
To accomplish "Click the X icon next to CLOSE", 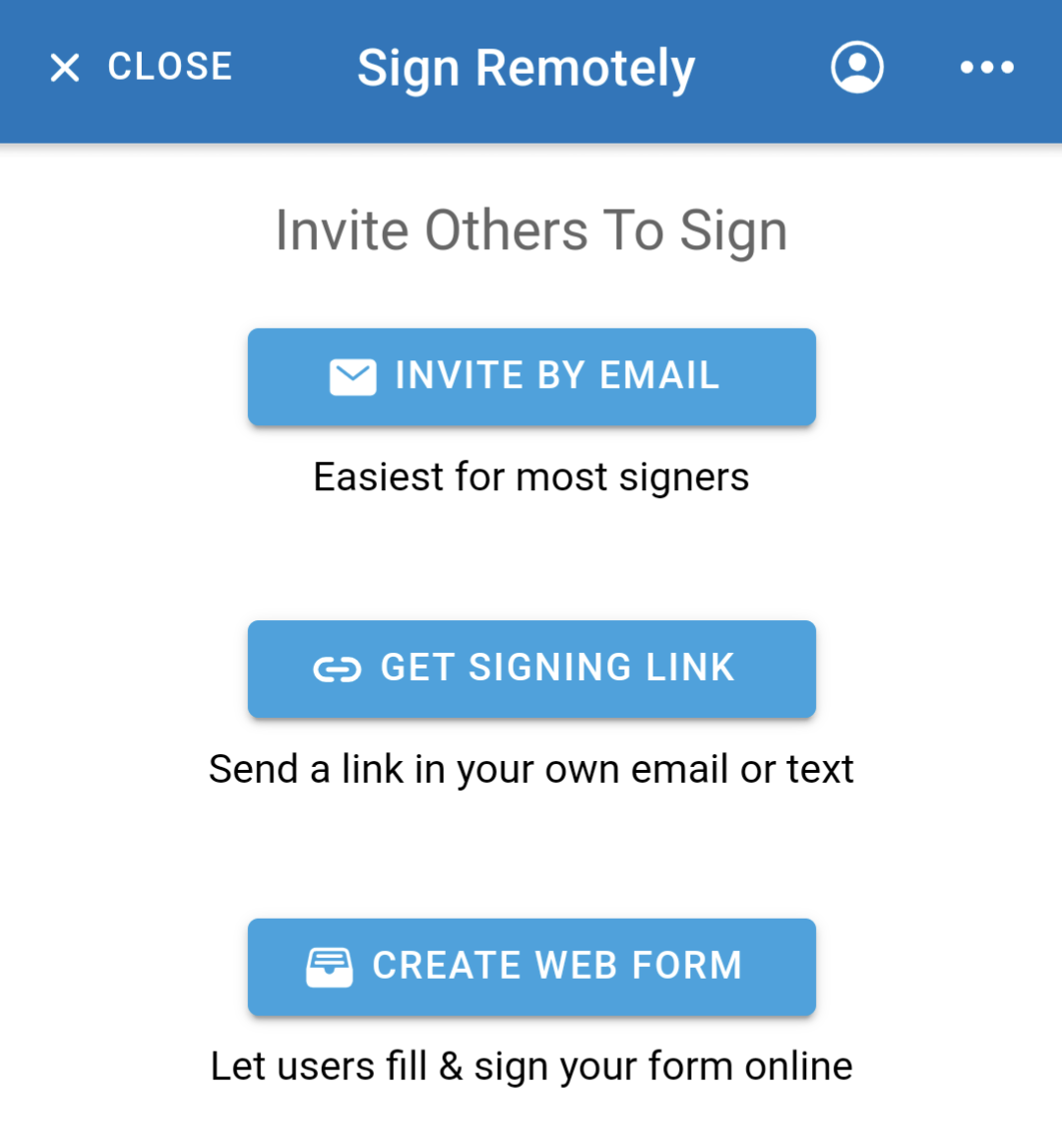I will (63, 67).
